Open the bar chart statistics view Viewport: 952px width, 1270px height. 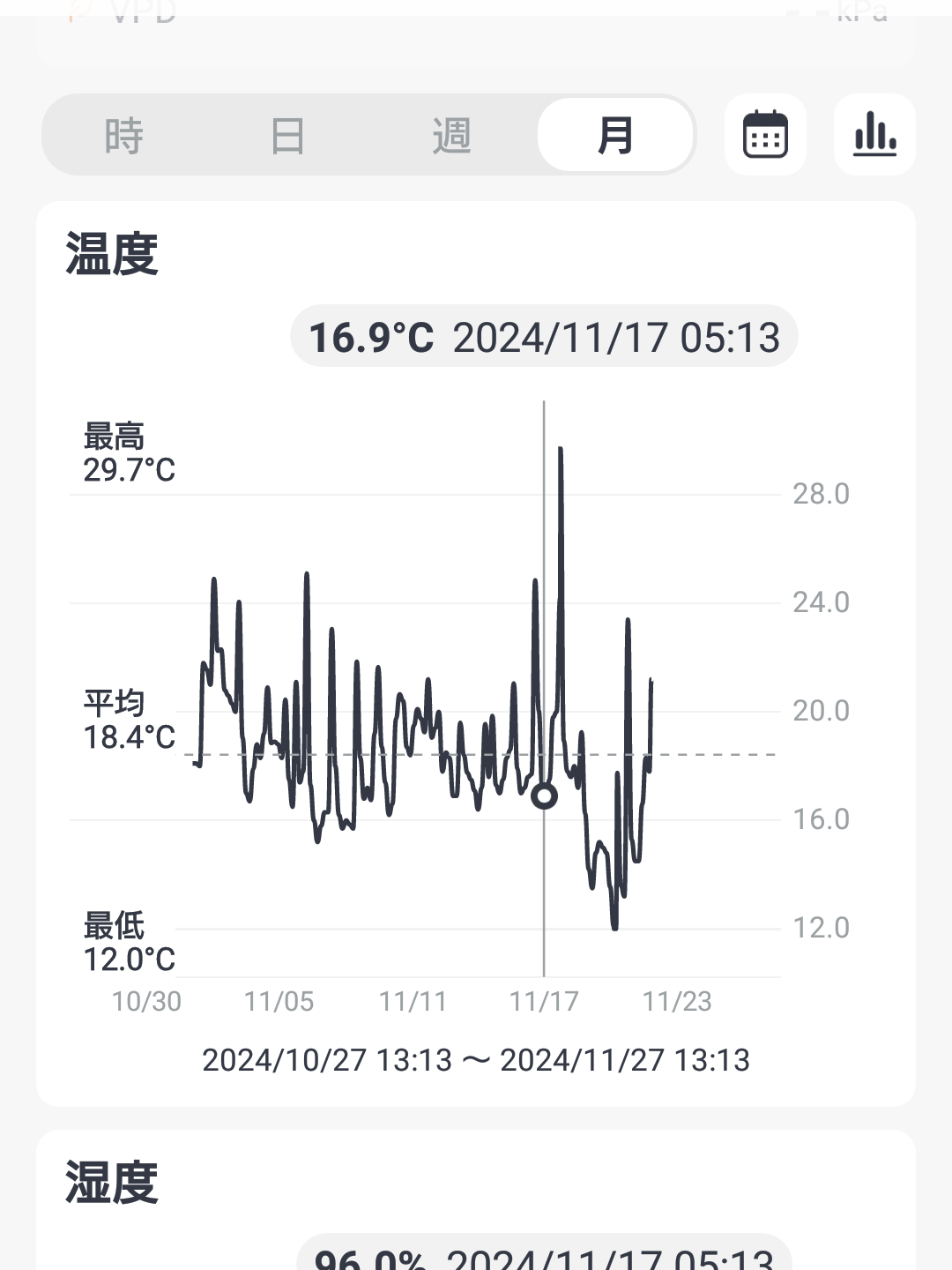[874, 135]
